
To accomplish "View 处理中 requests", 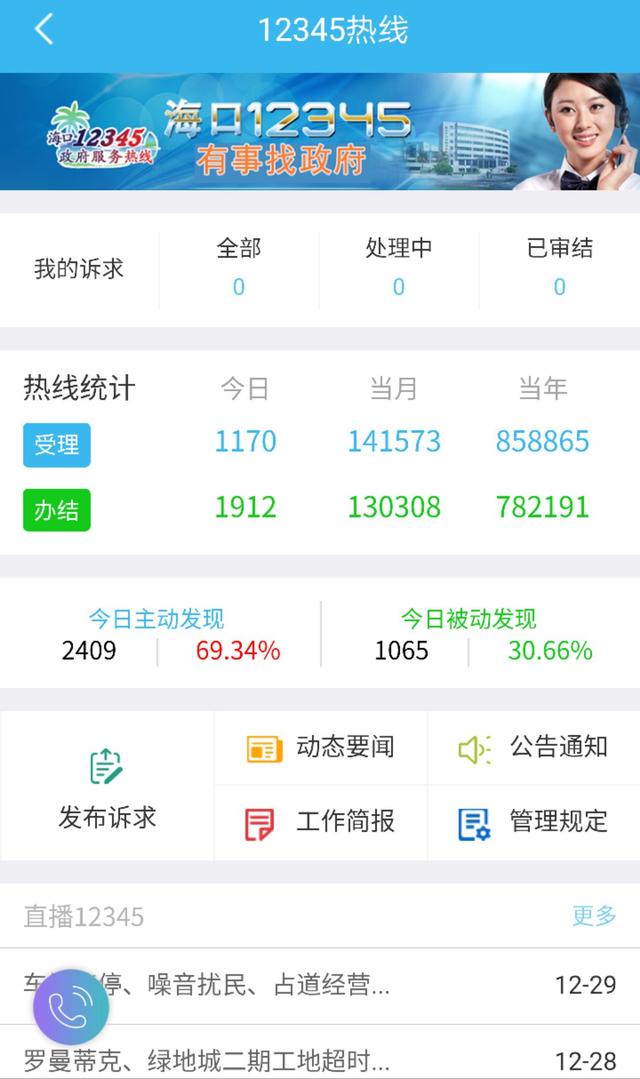I will 398,267.
